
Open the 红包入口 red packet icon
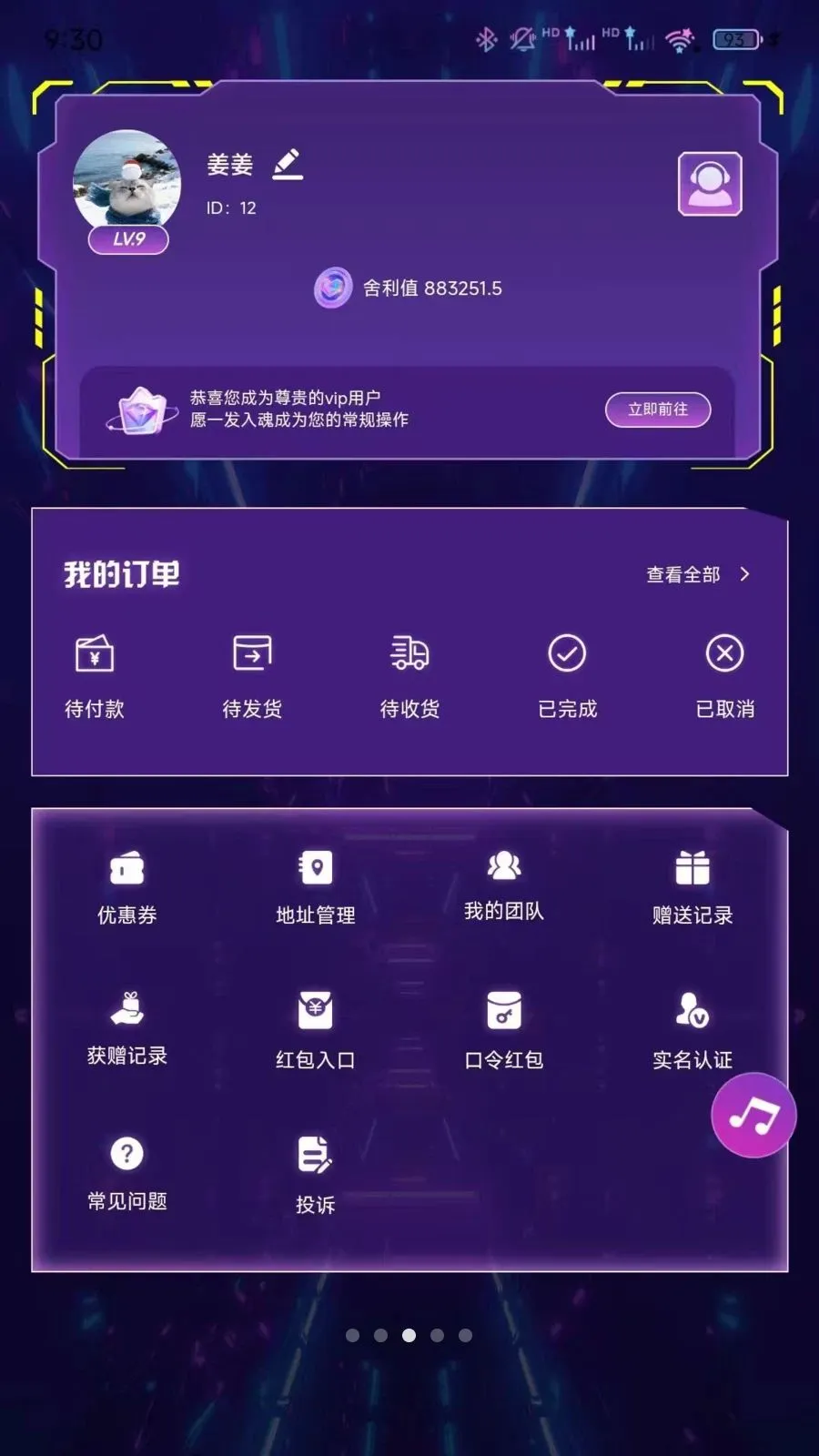pyautogui.click(x=317, y=1010)
